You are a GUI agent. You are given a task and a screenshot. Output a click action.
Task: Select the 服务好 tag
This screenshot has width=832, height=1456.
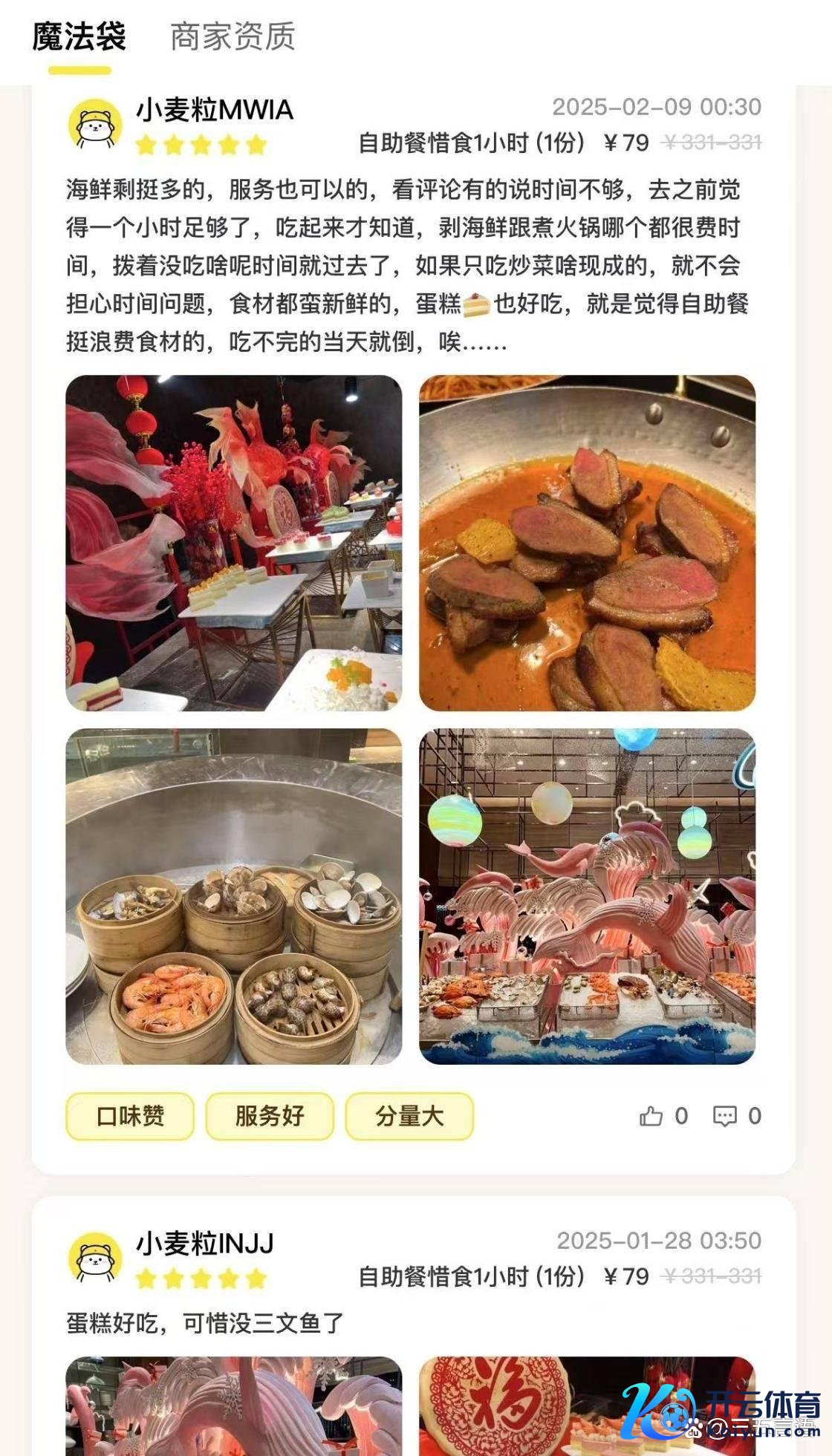coord(270,1116)
